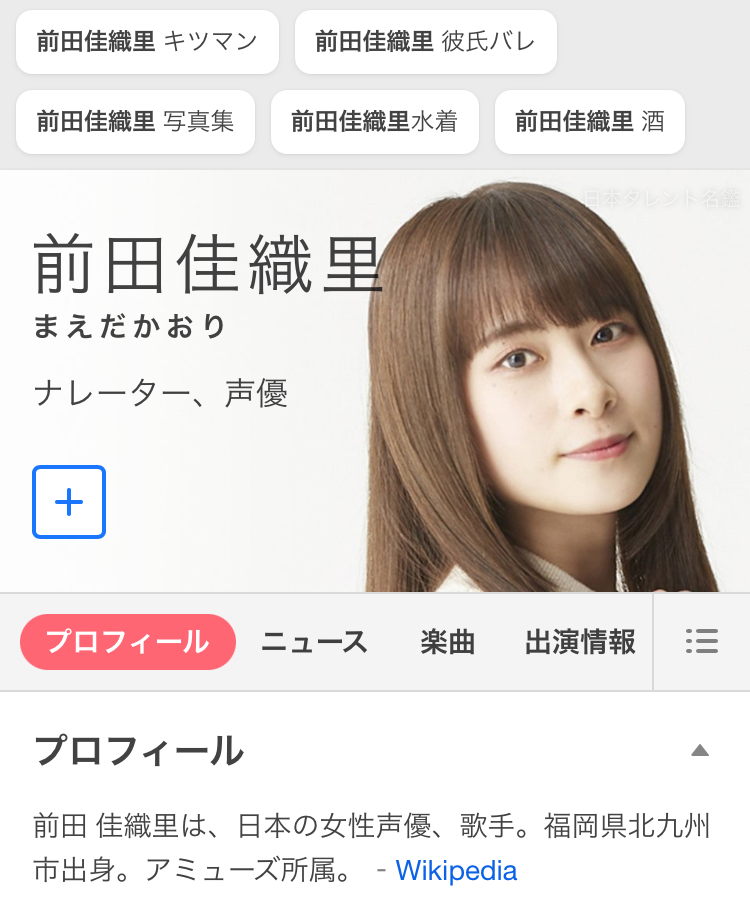This screenshot has height=898, width=750.
Task: Collapse the プロフィール section
Action: coord(700,751)
